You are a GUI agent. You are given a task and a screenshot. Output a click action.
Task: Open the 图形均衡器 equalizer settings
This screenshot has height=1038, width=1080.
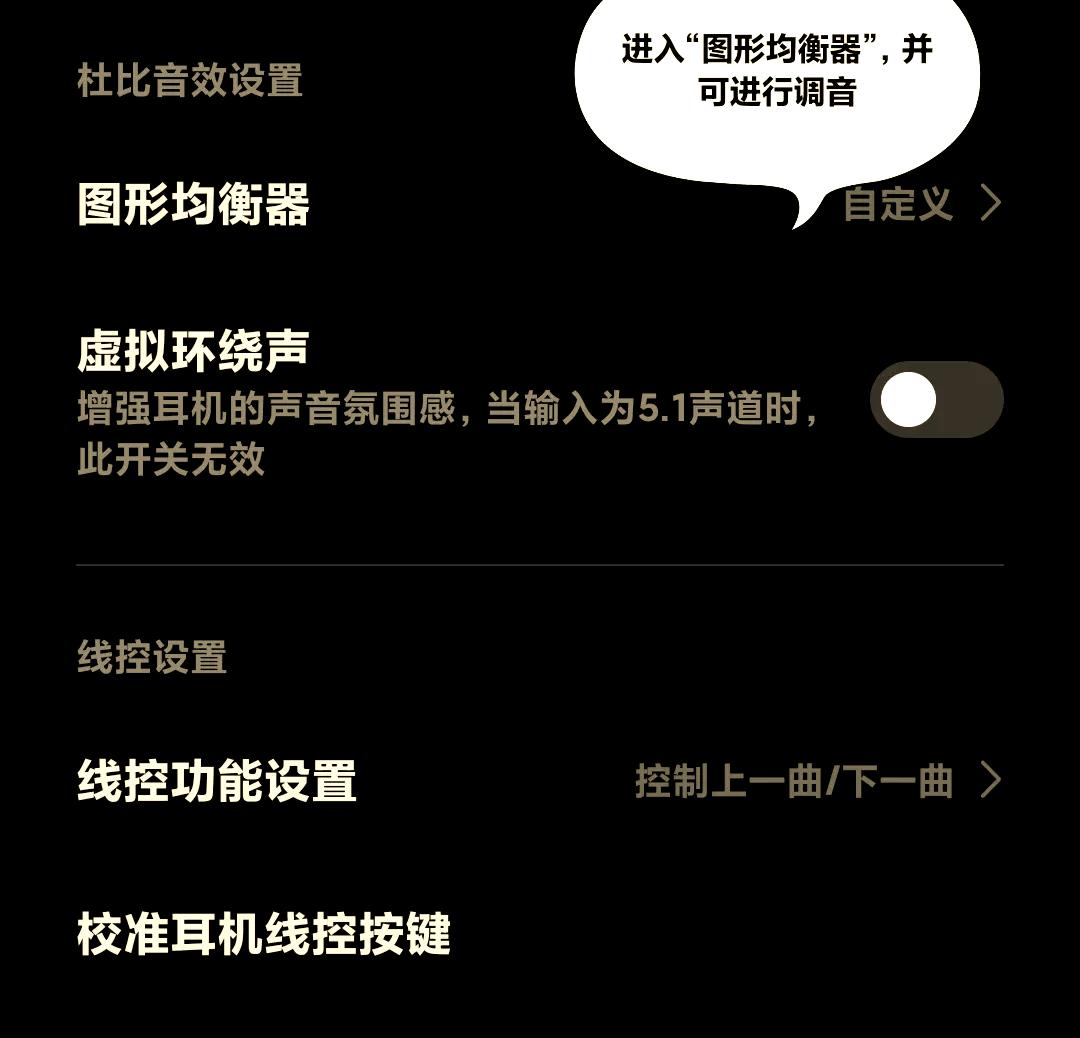[194, 205]
